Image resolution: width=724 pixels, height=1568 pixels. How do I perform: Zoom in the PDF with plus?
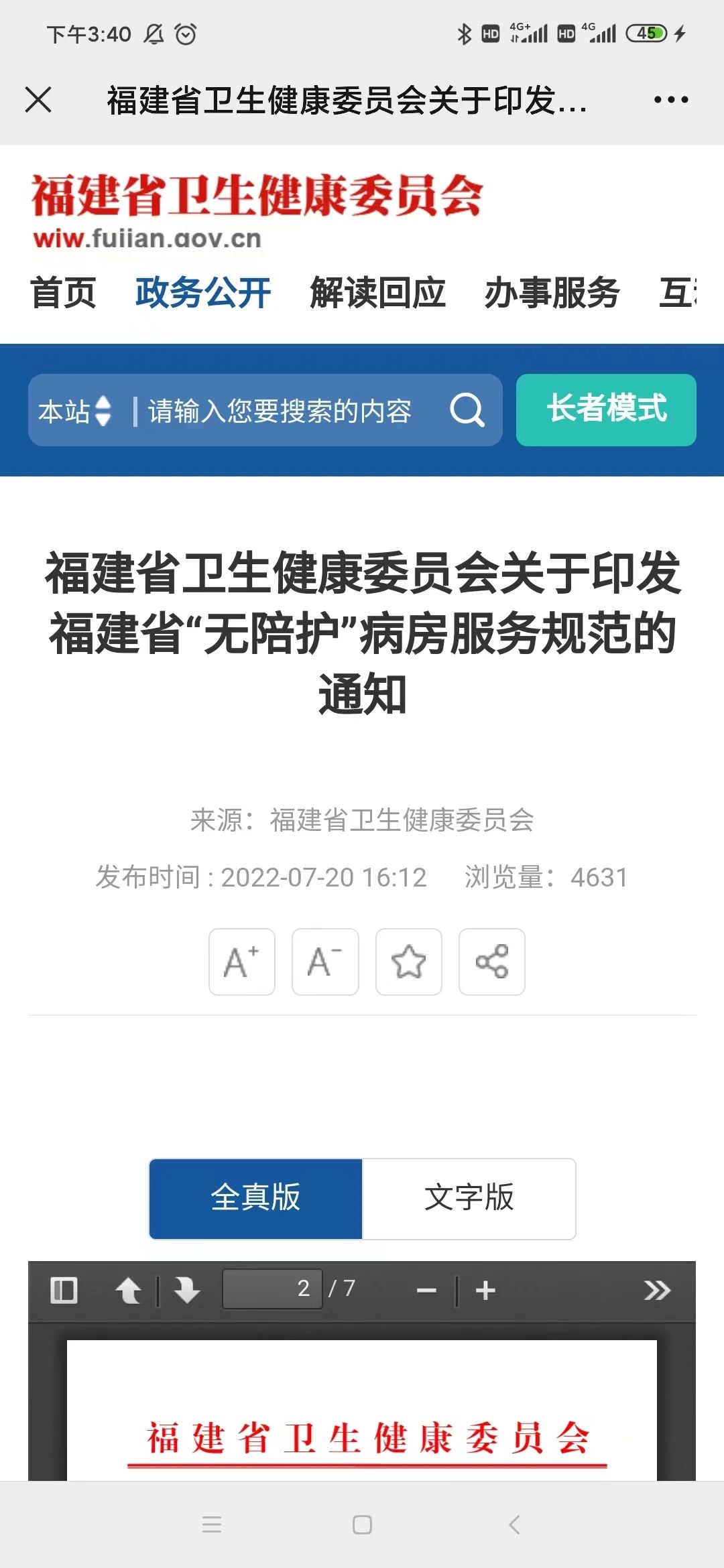pyautogui.click(x=485, y=1290)
